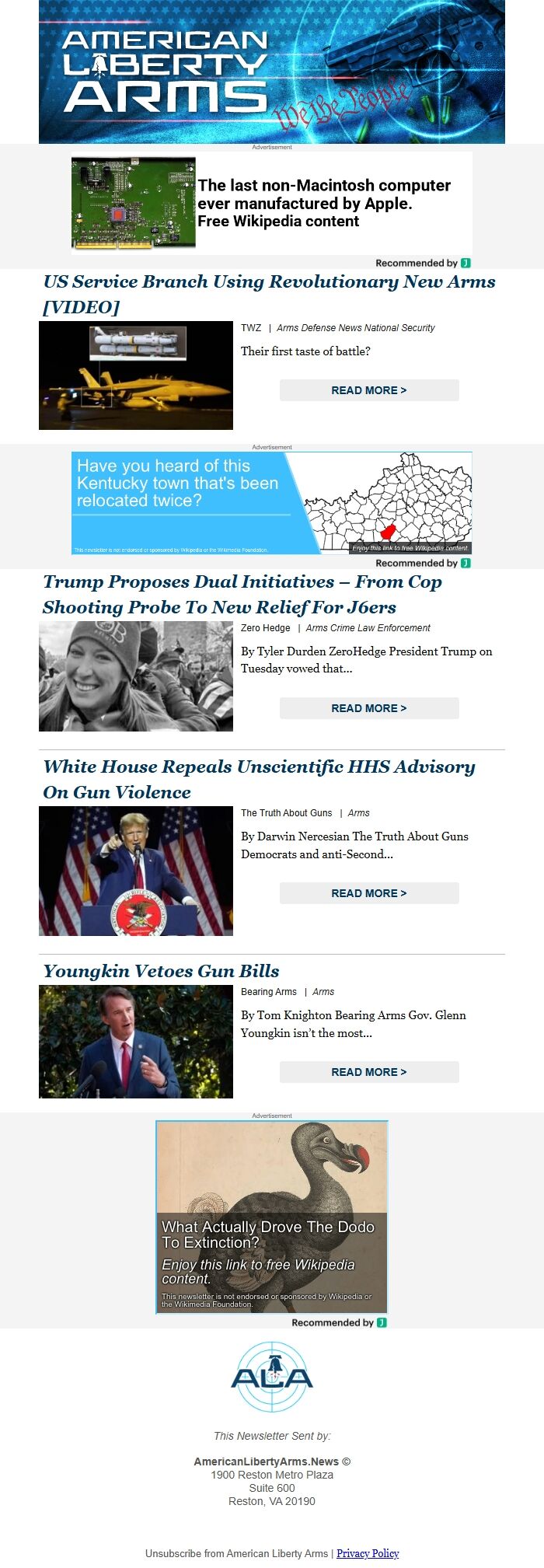Screen dimensions: 544x1568
Task: Read more of the Bearing Arms article
Action: 369,1072
